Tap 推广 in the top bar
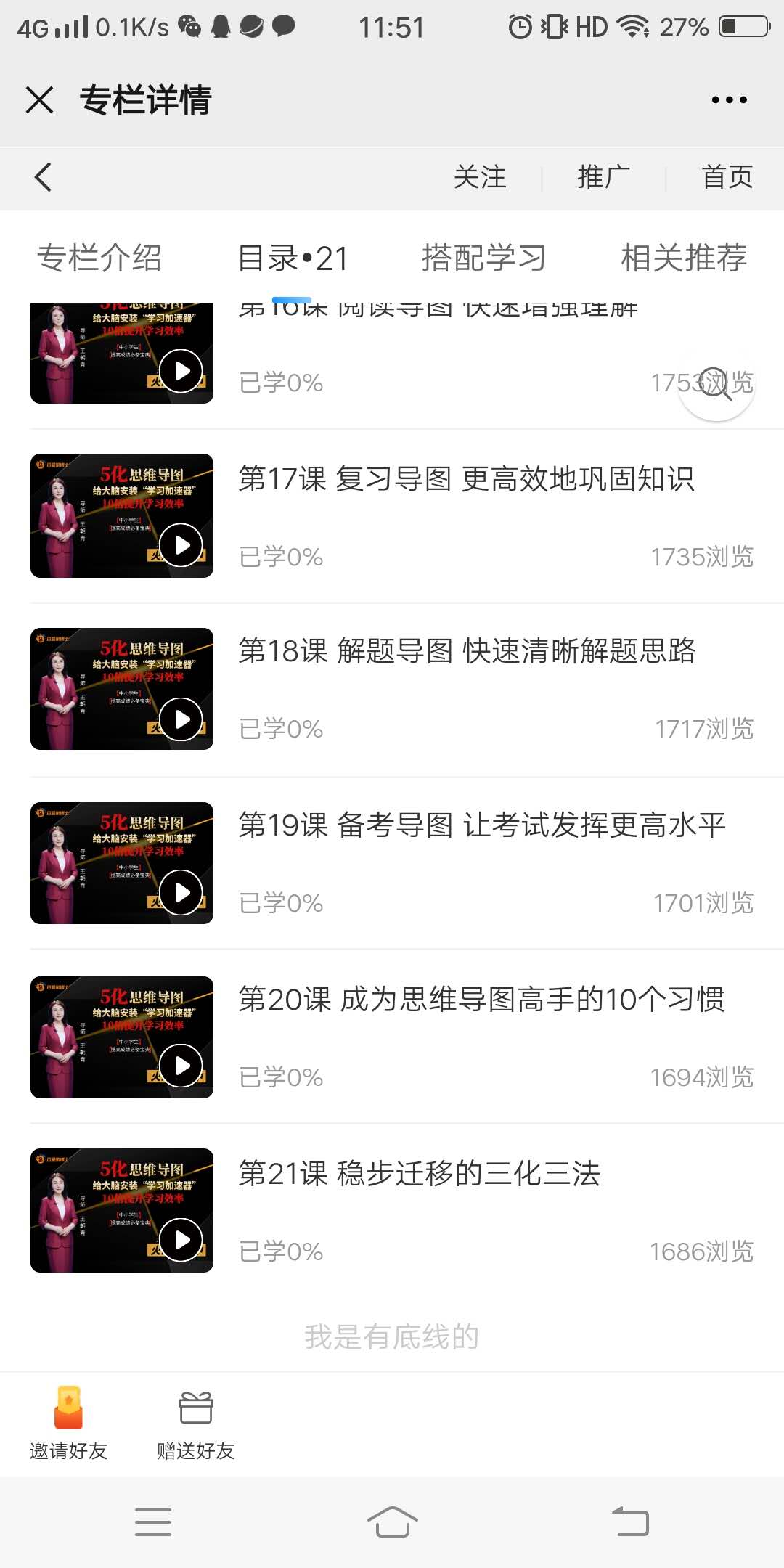 pyautogui.click(x=603, y=177)
